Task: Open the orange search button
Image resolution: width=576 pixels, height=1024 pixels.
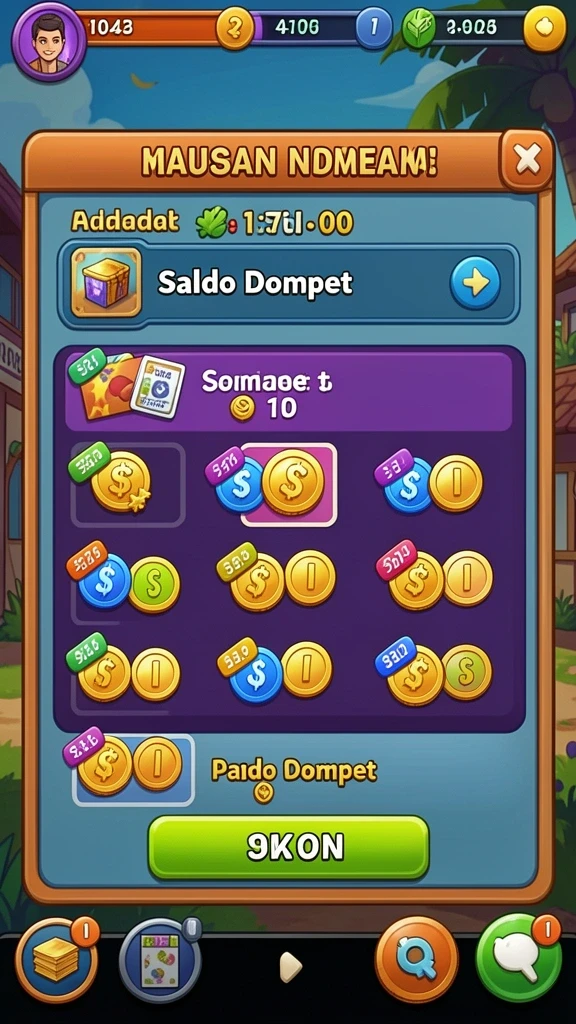Action: [x=416, y=959]
